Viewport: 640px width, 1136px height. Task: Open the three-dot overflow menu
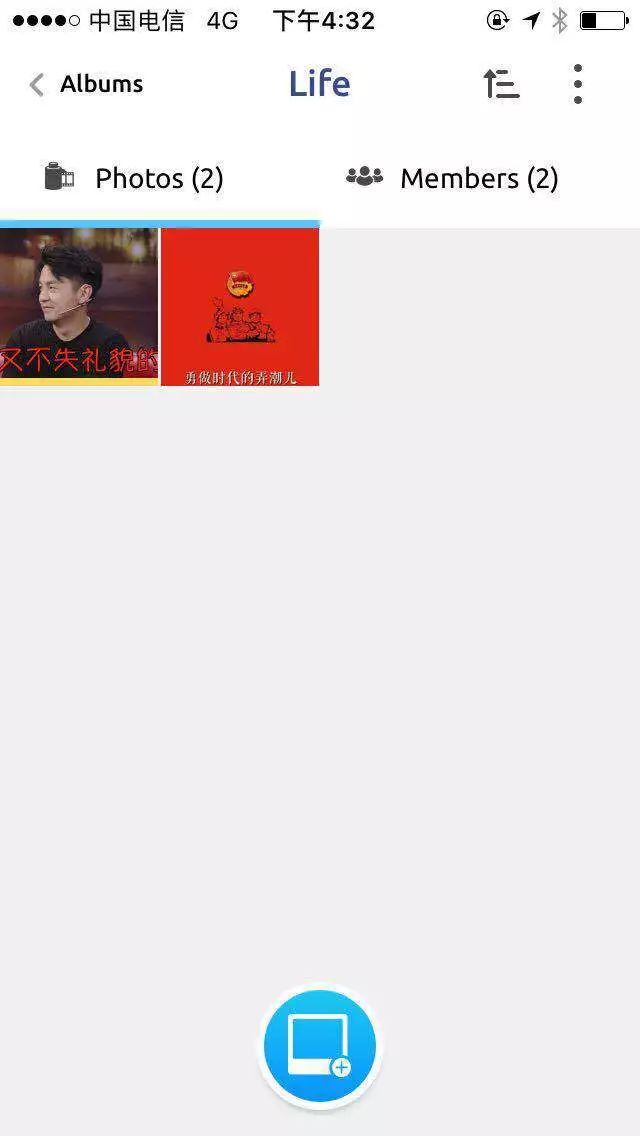pyautogui.click(x=578, y=85)
